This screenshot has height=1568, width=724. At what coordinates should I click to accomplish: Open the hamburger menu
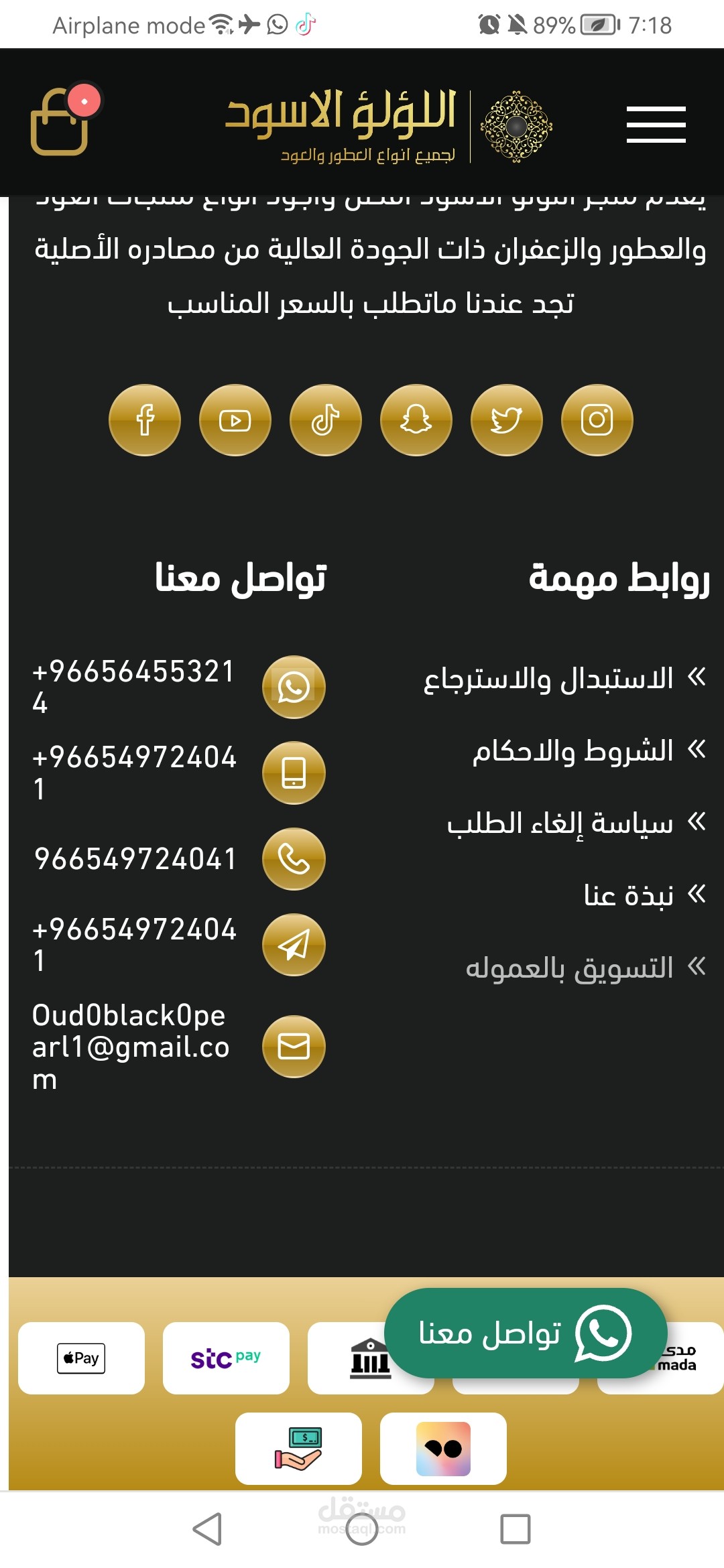tap(656, 124)
